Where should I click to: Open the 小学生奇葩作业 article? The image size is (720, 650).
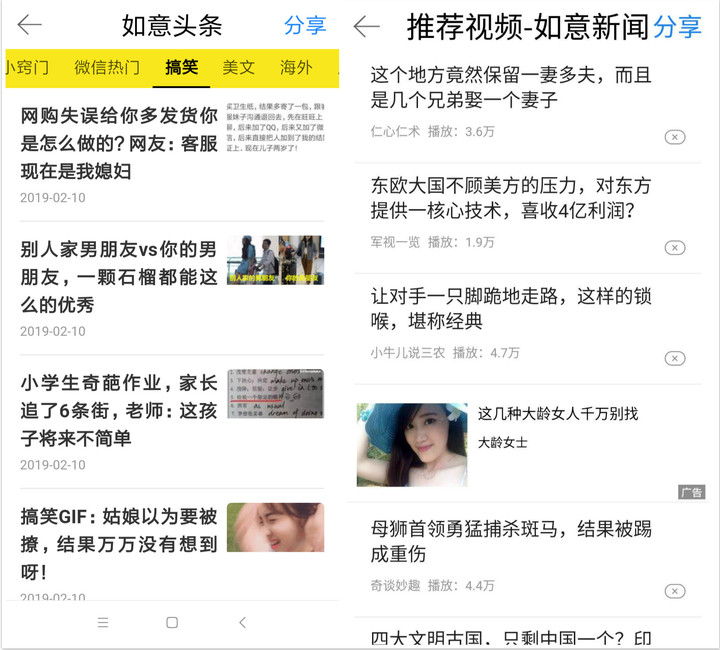[120, 410]
